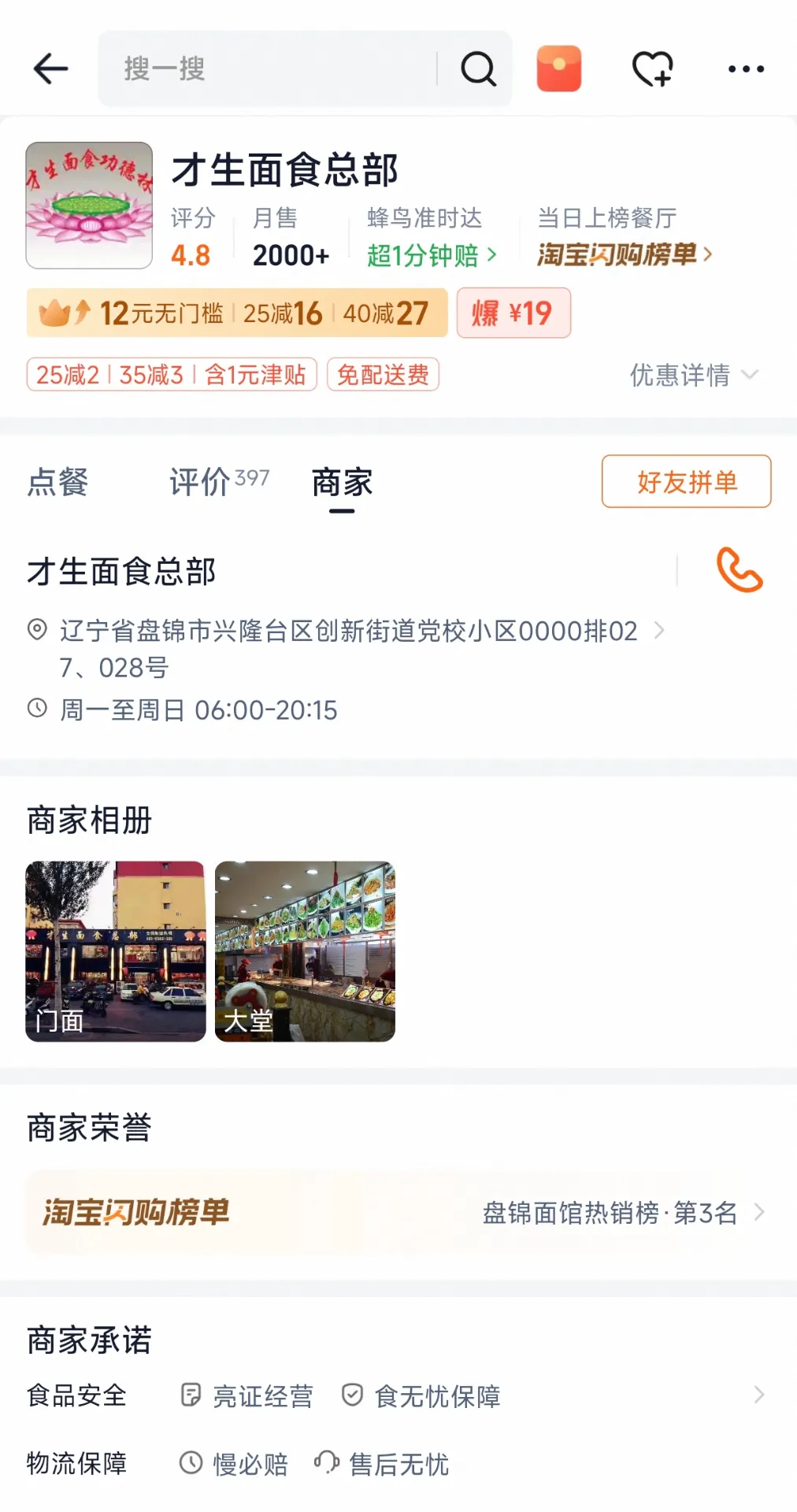Open the 搜一搜 search field
The width and height of the screenshot is (797, 1512).
point(268,69)
